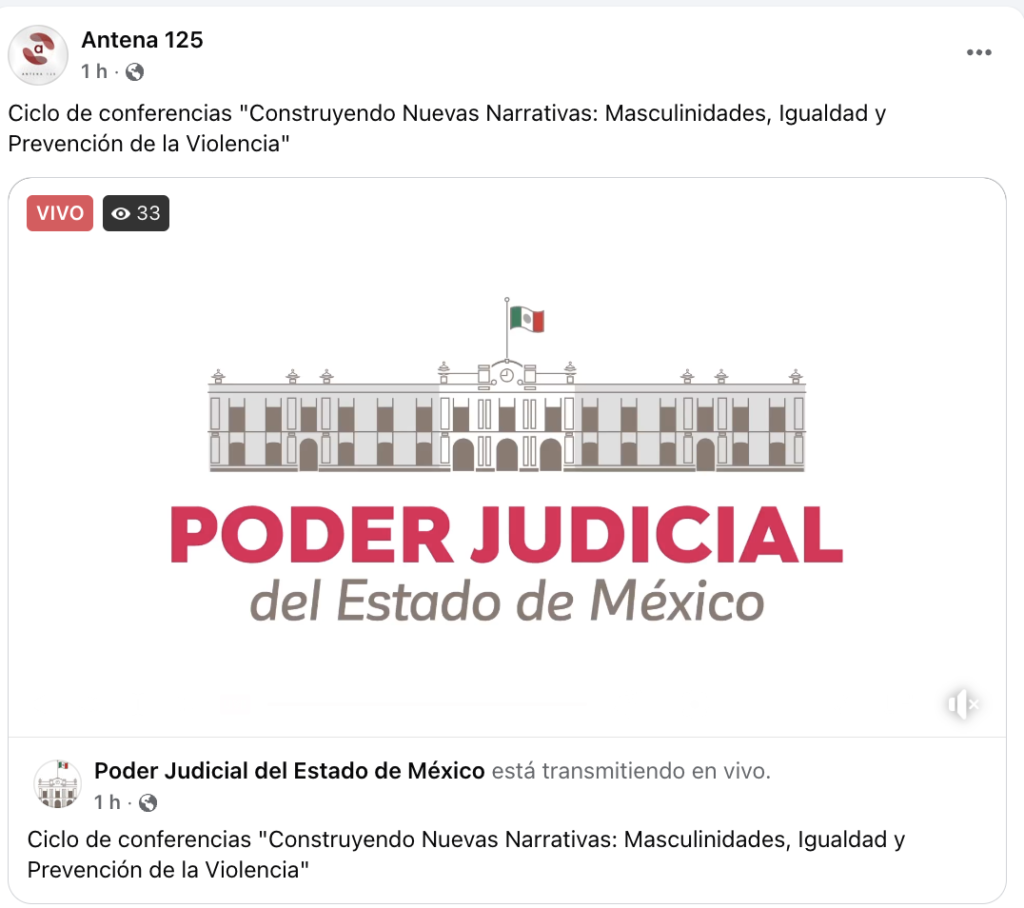
Task: Tap the Poder Judicial page avatar
Action: point(58,784)
